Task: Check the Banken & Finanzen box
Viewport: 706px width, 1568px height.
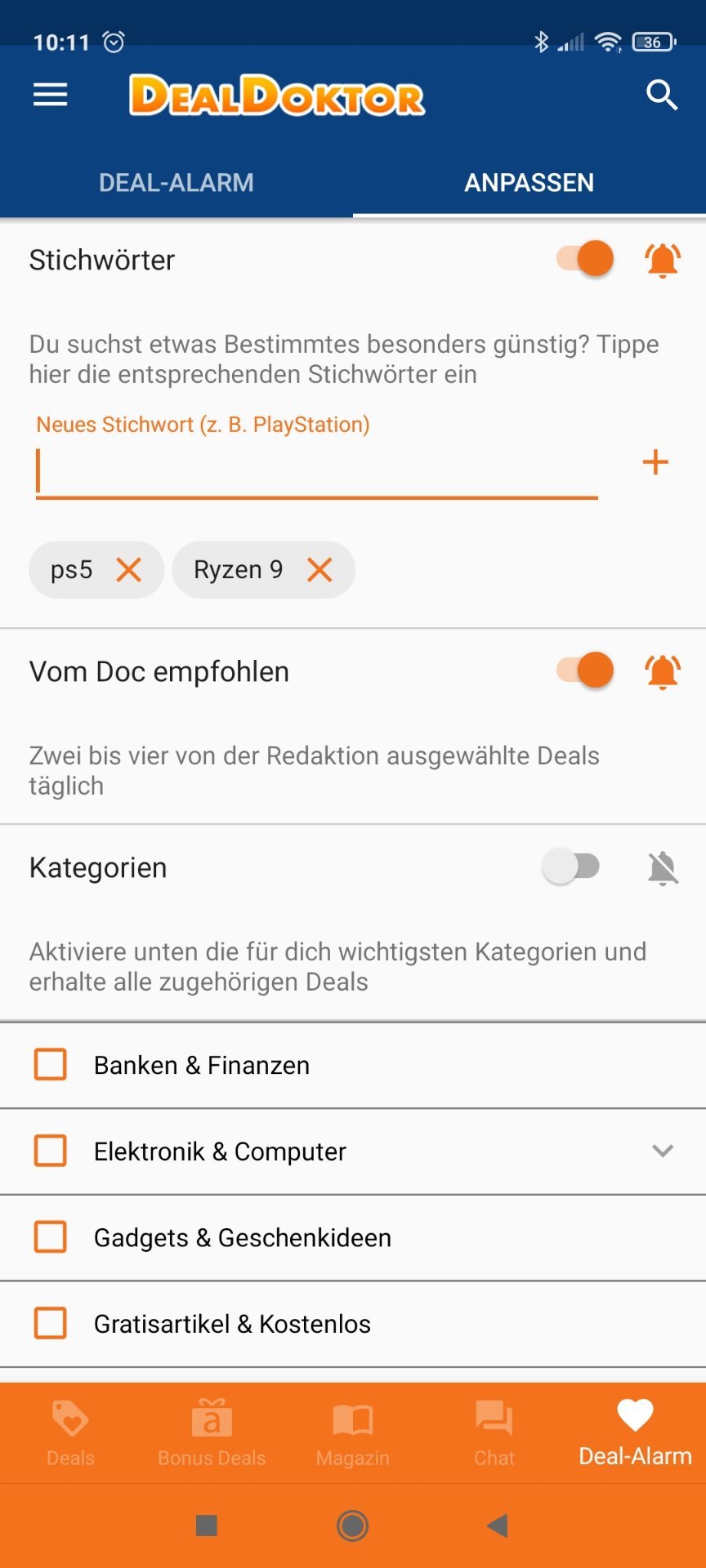Action: [x=51, y=1065]
